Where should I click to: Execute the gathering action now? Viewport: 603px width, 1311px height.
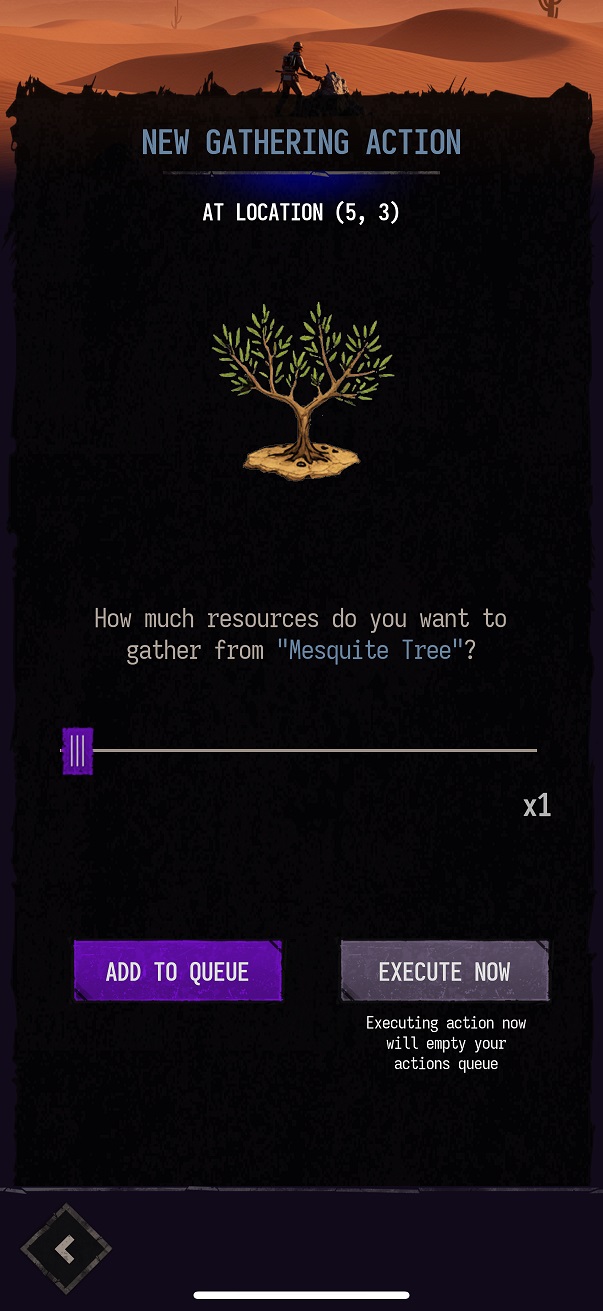tap(444, 971)
